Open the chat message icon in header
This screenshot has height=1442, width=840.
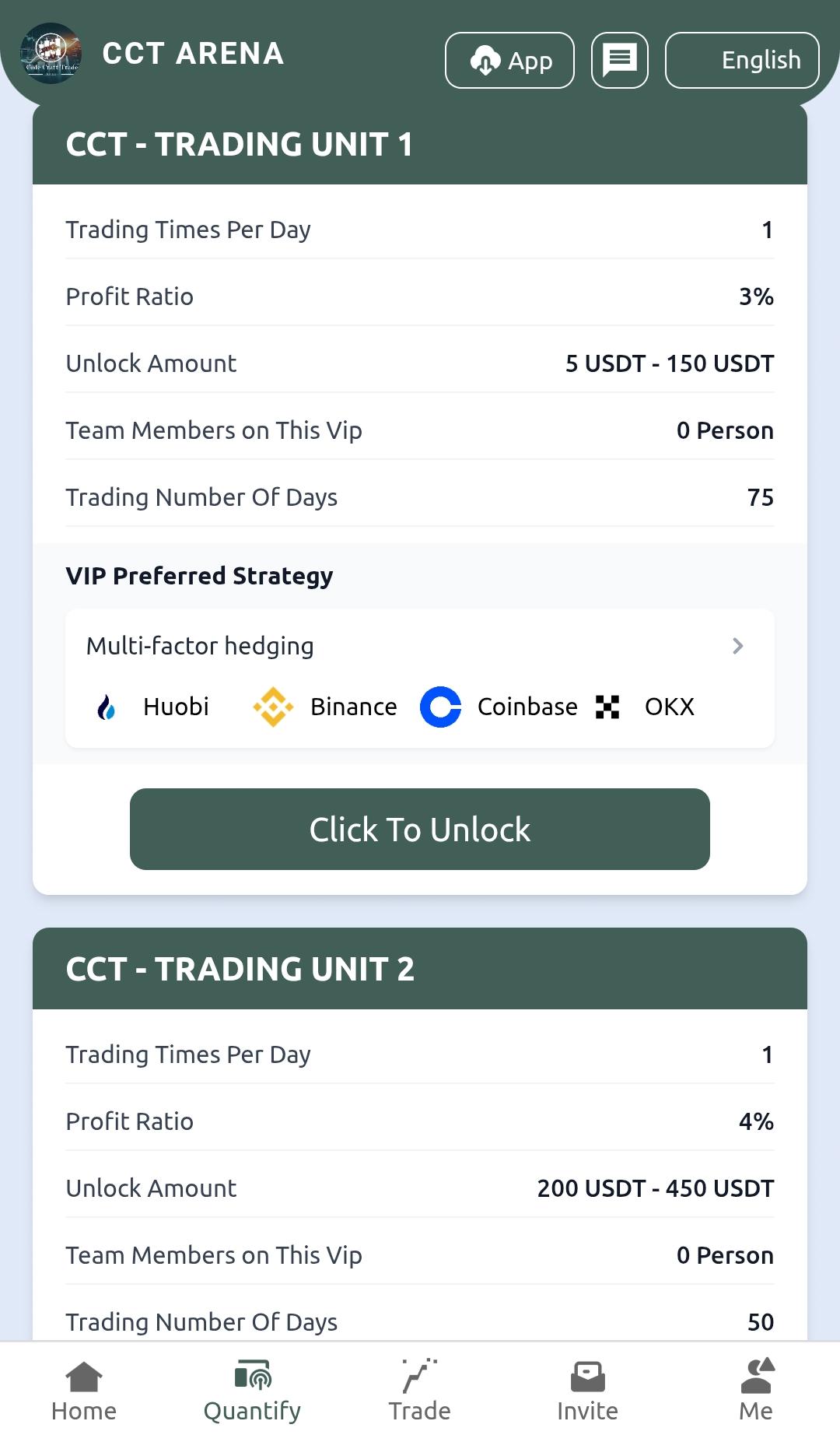tap(620, 60)
